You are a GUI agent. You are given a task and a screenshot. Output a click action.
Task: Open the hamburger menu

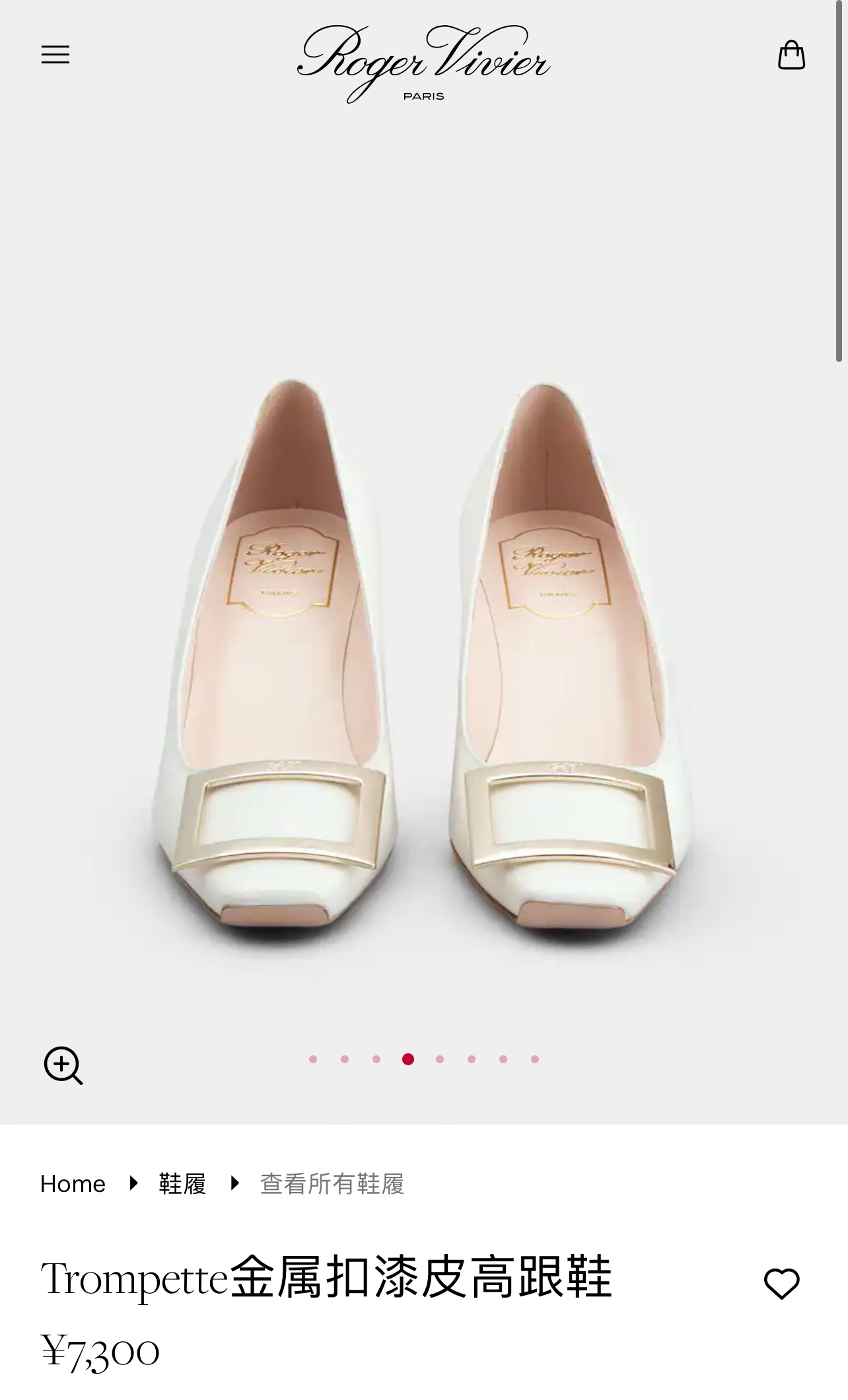point(55,55)
